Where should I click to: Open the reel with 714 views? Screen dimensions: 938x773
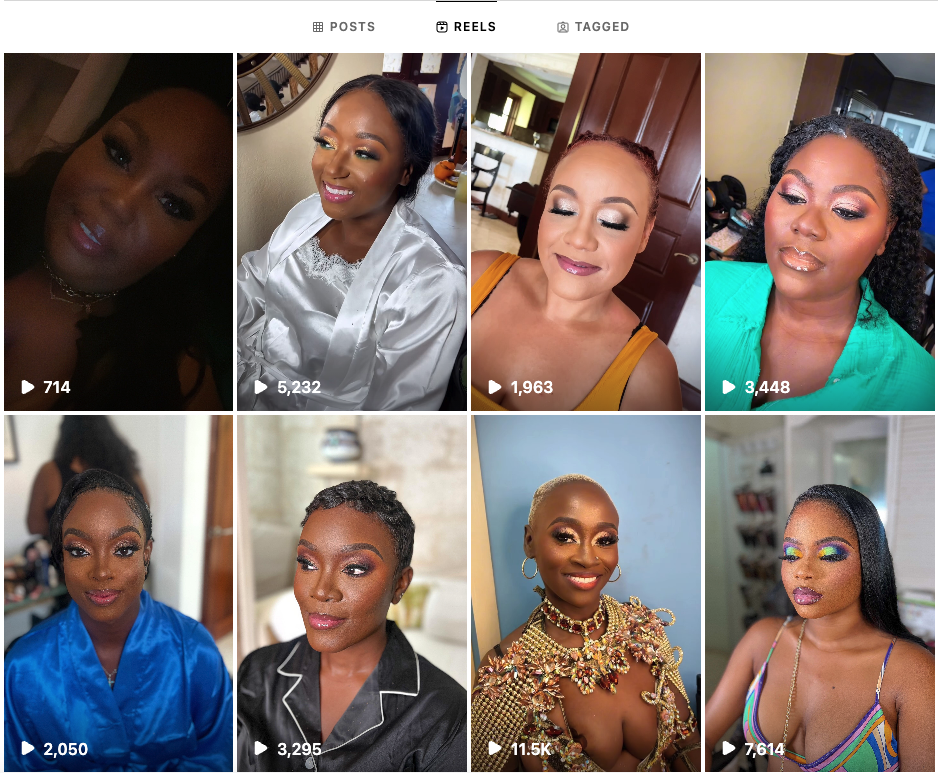118,232
